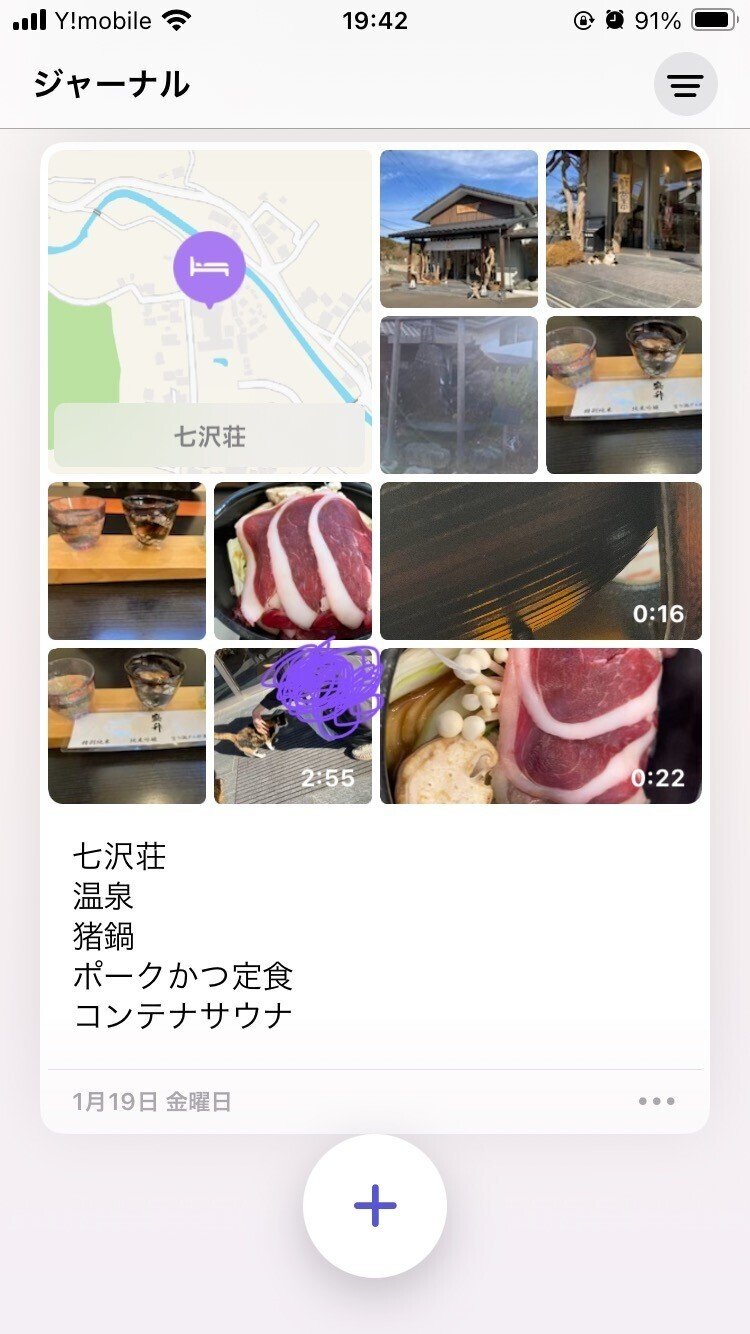The height and width of the screenshot is (1334, 750).
Task: Tap the purple lodging pin on the map
Action: point(211,266)
